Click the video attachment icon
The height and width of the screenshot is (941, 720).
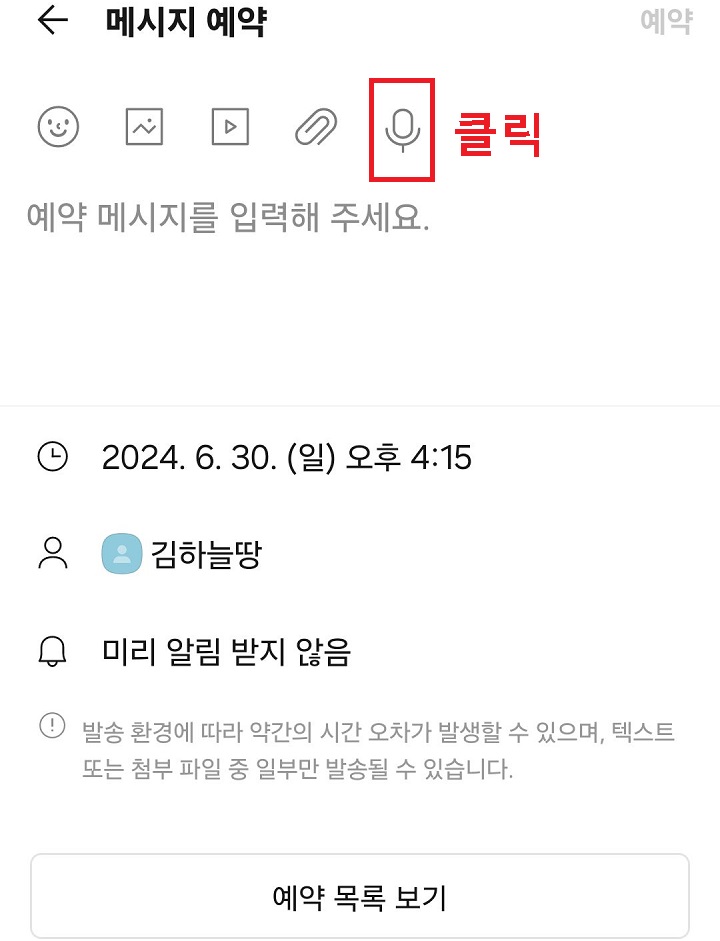(230, 128)
